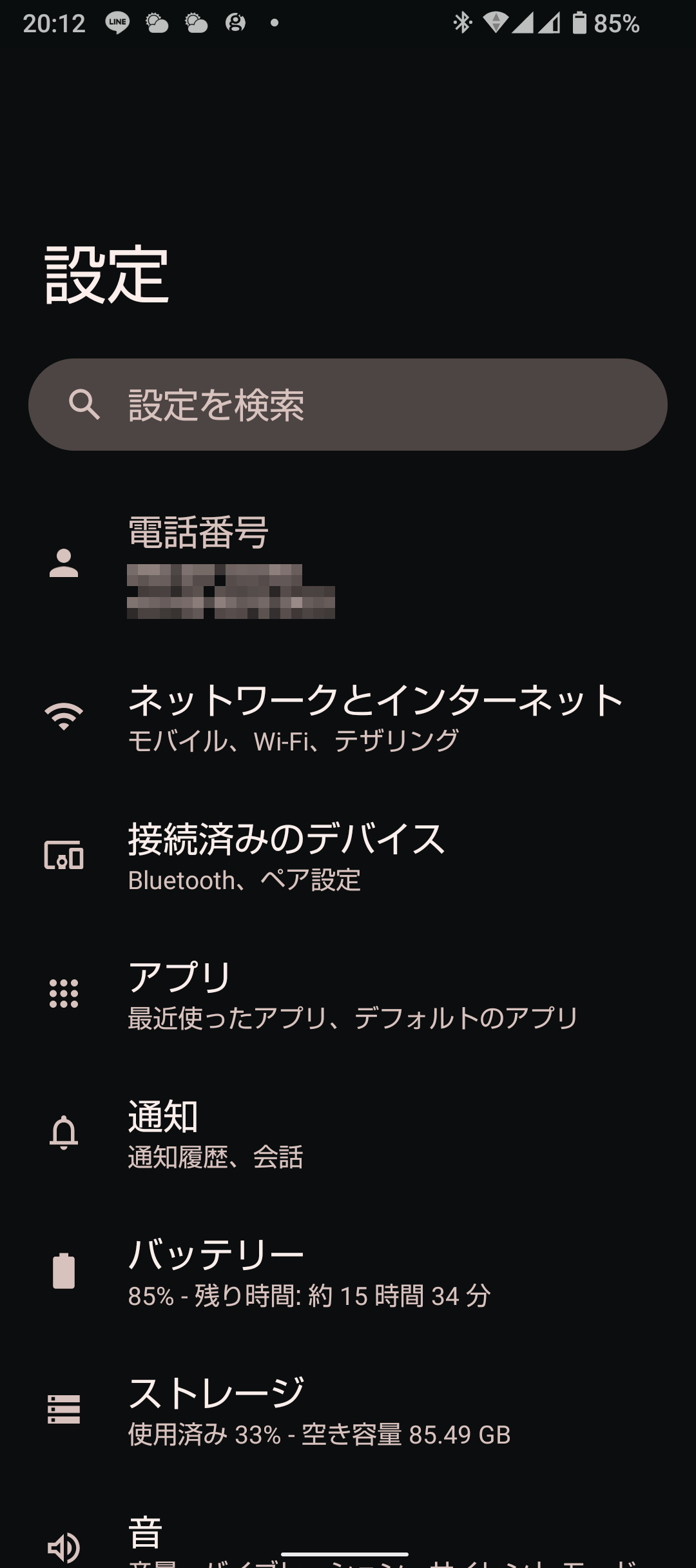This screenshot has width=696, height=1568.
Task: Open the アプリ settings row
Action: 348,994
